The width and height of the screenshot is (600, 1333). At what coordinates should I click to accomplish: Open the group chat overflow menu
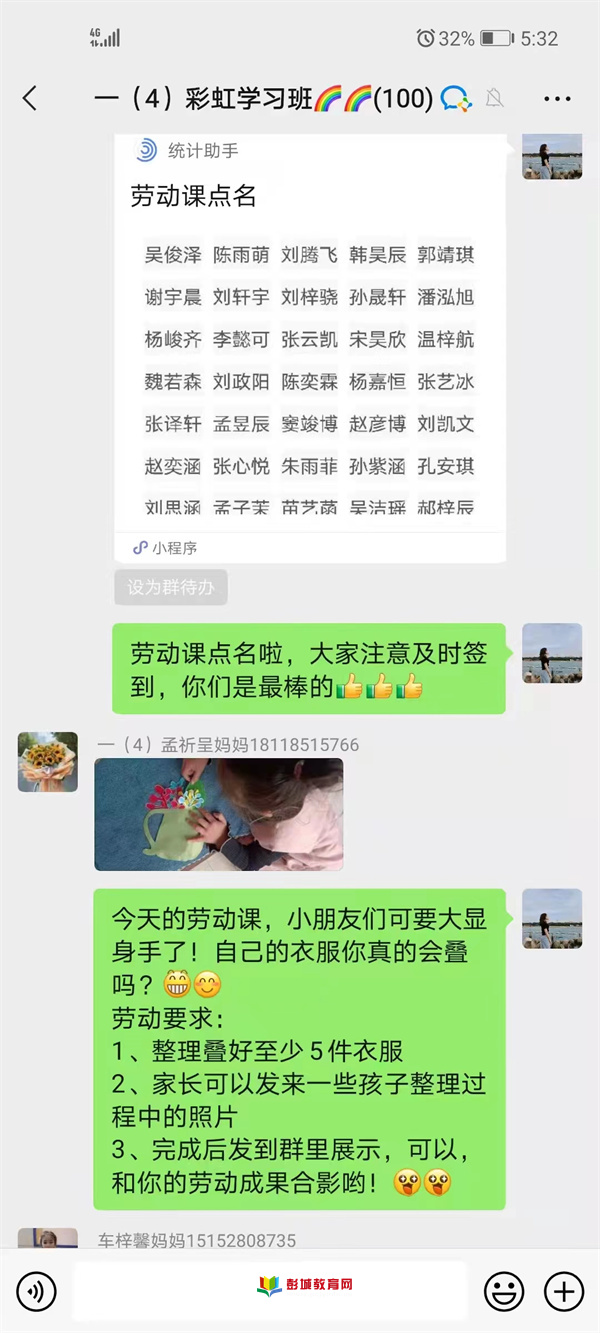(x=556, y=98)
